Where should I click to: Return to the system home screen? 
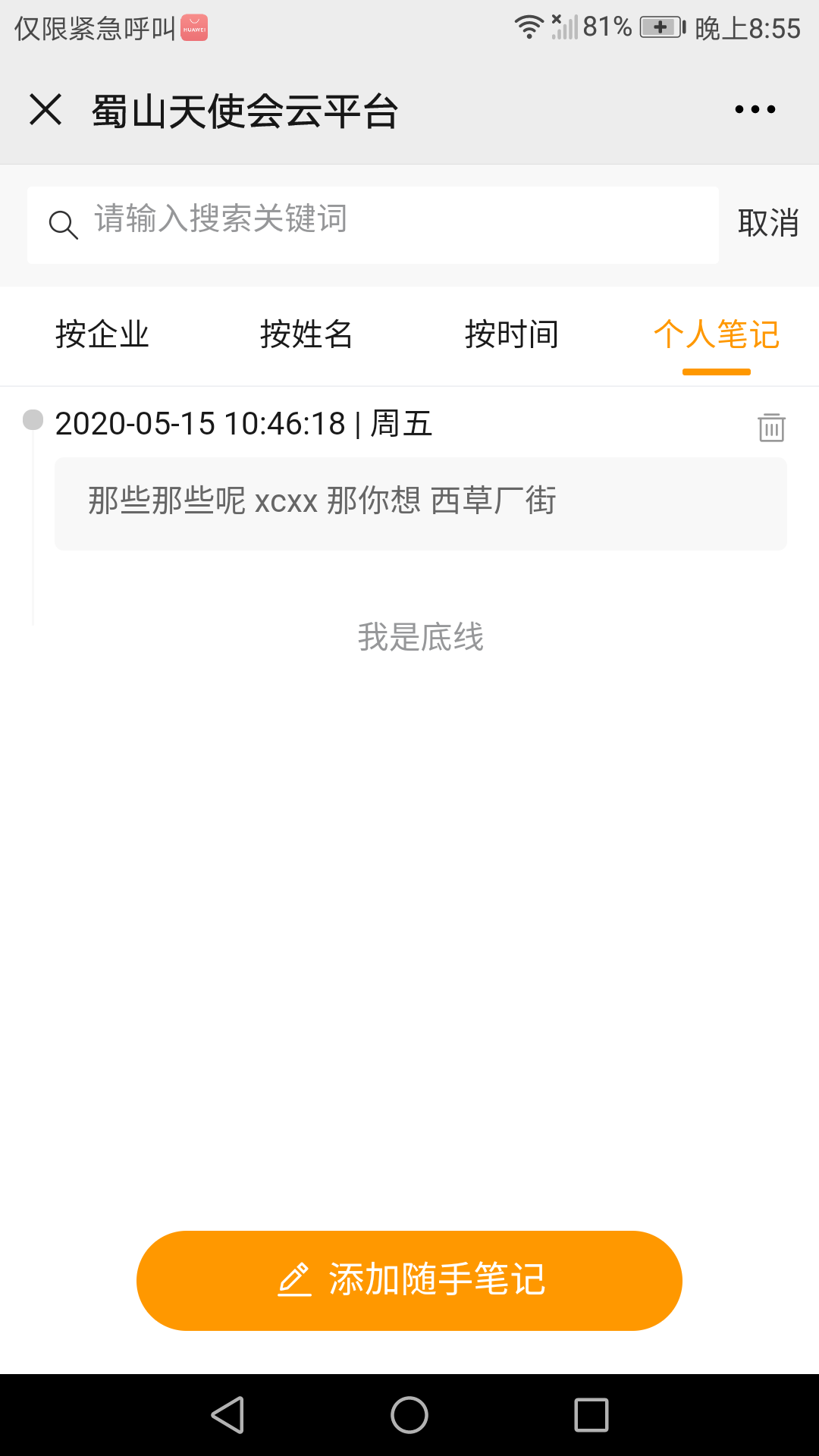[x=409, y=1415]
